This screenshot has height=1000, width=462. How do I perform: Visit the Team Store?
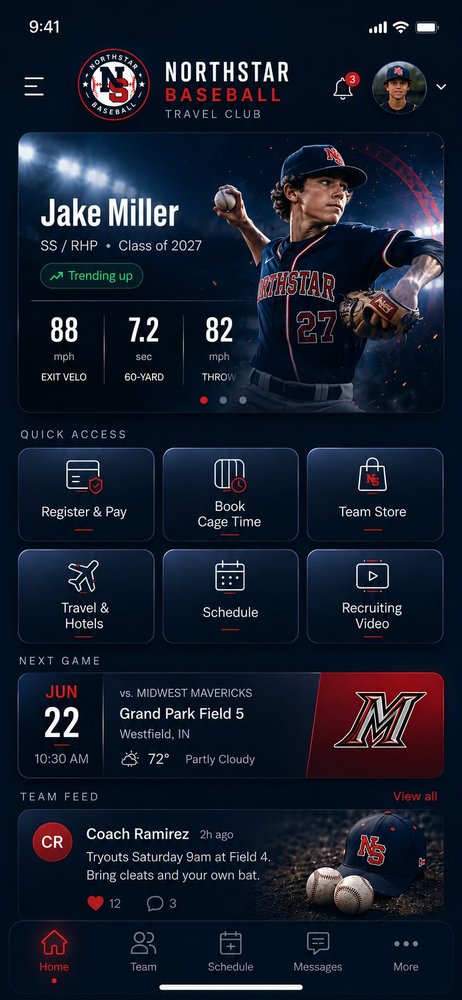coord(375,495)
